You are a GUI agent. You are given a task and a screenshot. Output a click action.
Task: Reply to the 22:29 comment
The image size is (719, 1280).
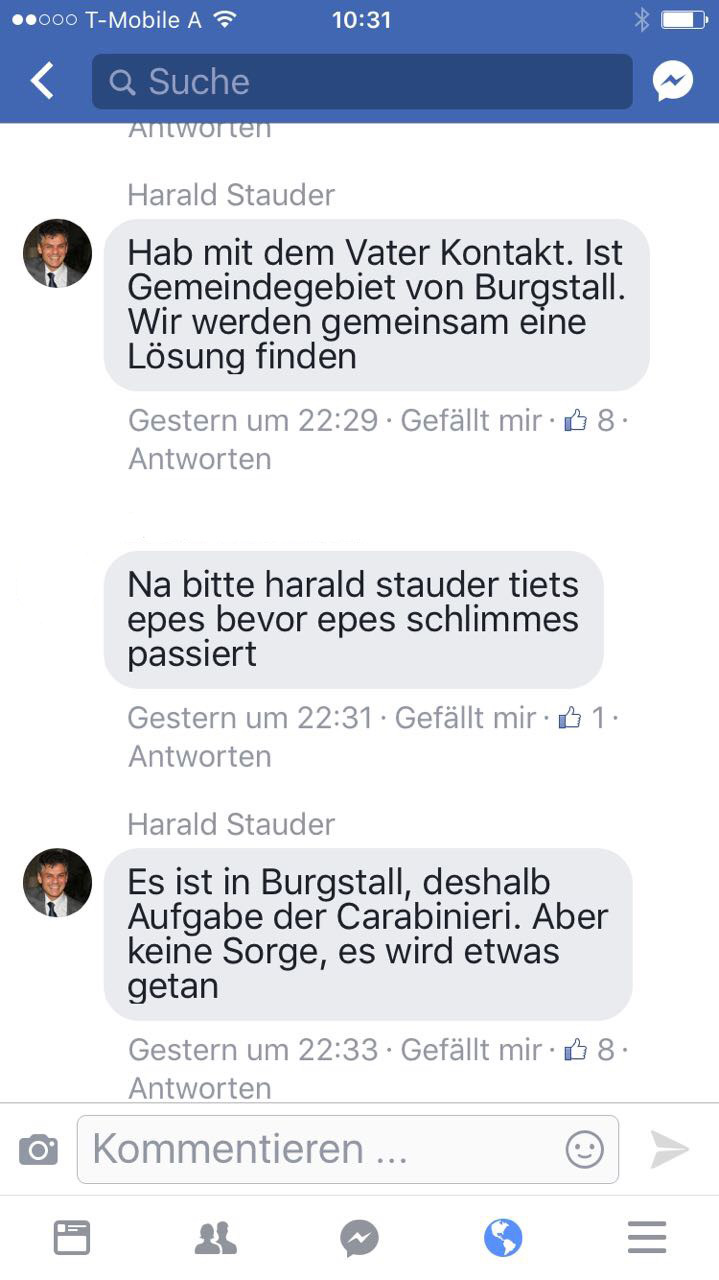(199, 459)
